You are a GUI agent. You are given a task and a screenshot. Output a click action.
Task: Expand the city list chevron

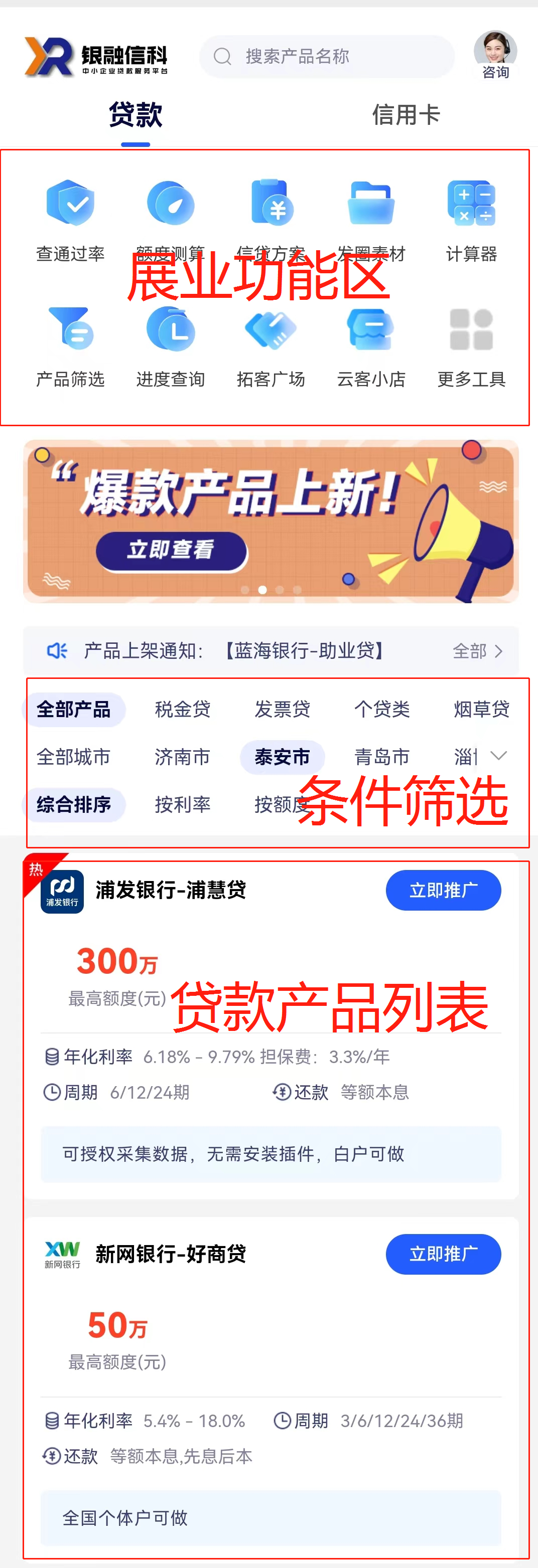coord(498,757)
